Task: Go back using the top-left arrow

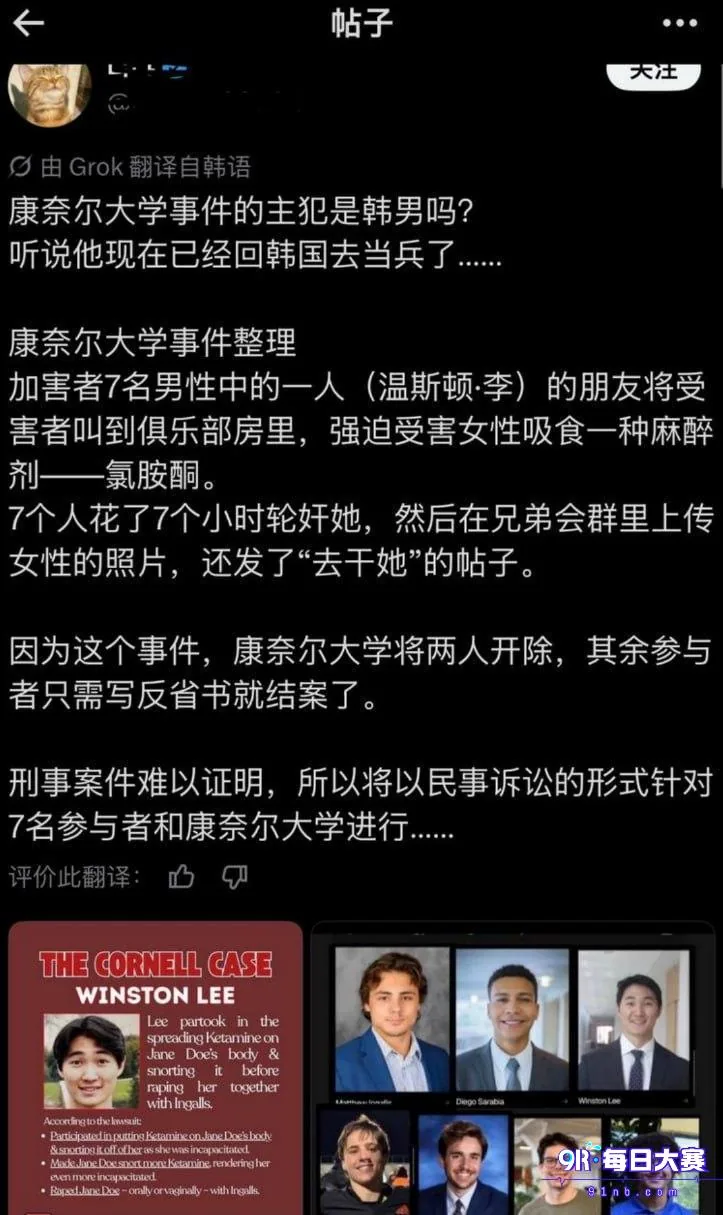Action: [x=30, y=24]
